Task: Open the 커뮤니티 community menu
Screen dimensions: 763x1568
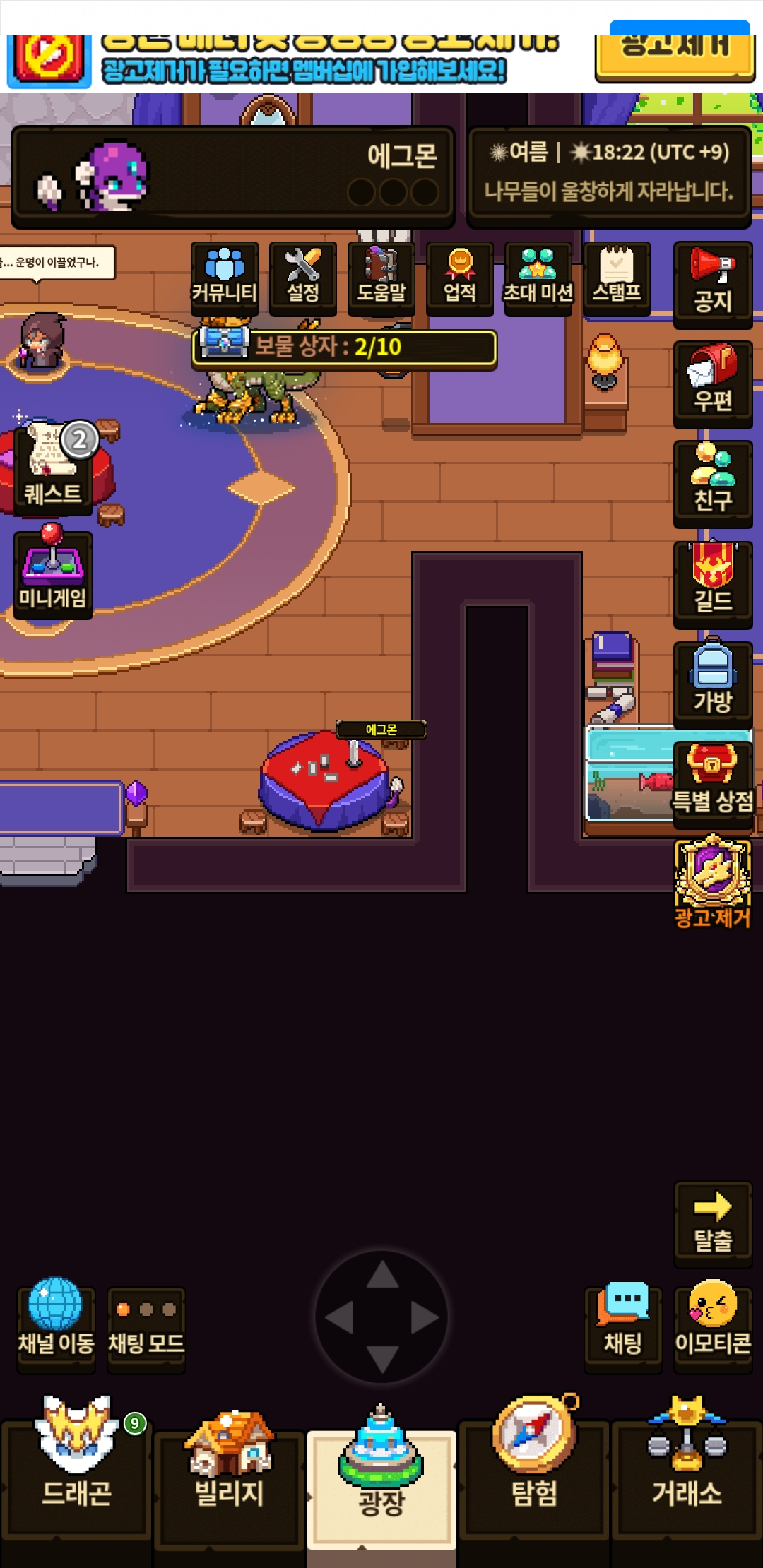Action: [225, 278]
